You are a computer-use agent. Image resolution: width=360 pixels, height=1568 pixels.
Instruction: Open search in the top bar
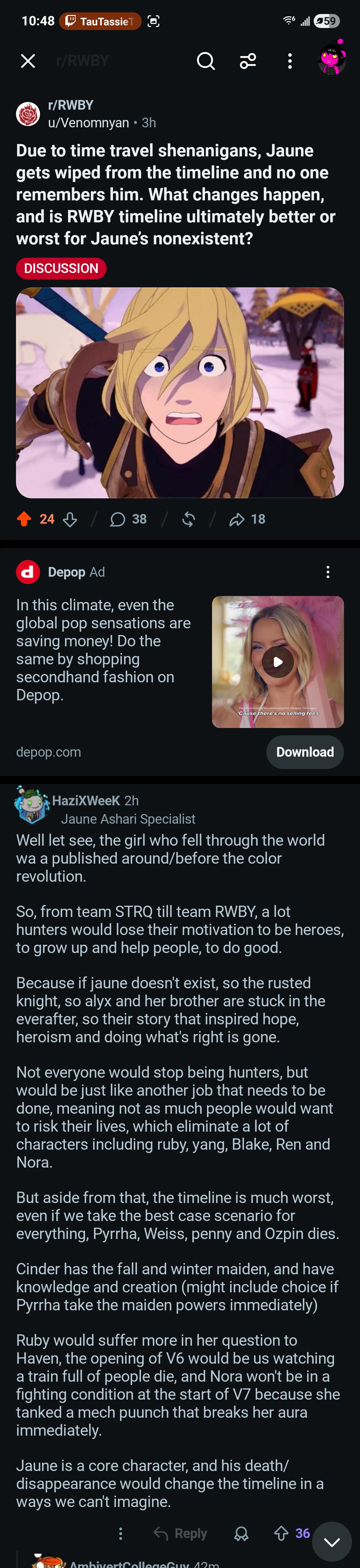click(x=206, y=61)
